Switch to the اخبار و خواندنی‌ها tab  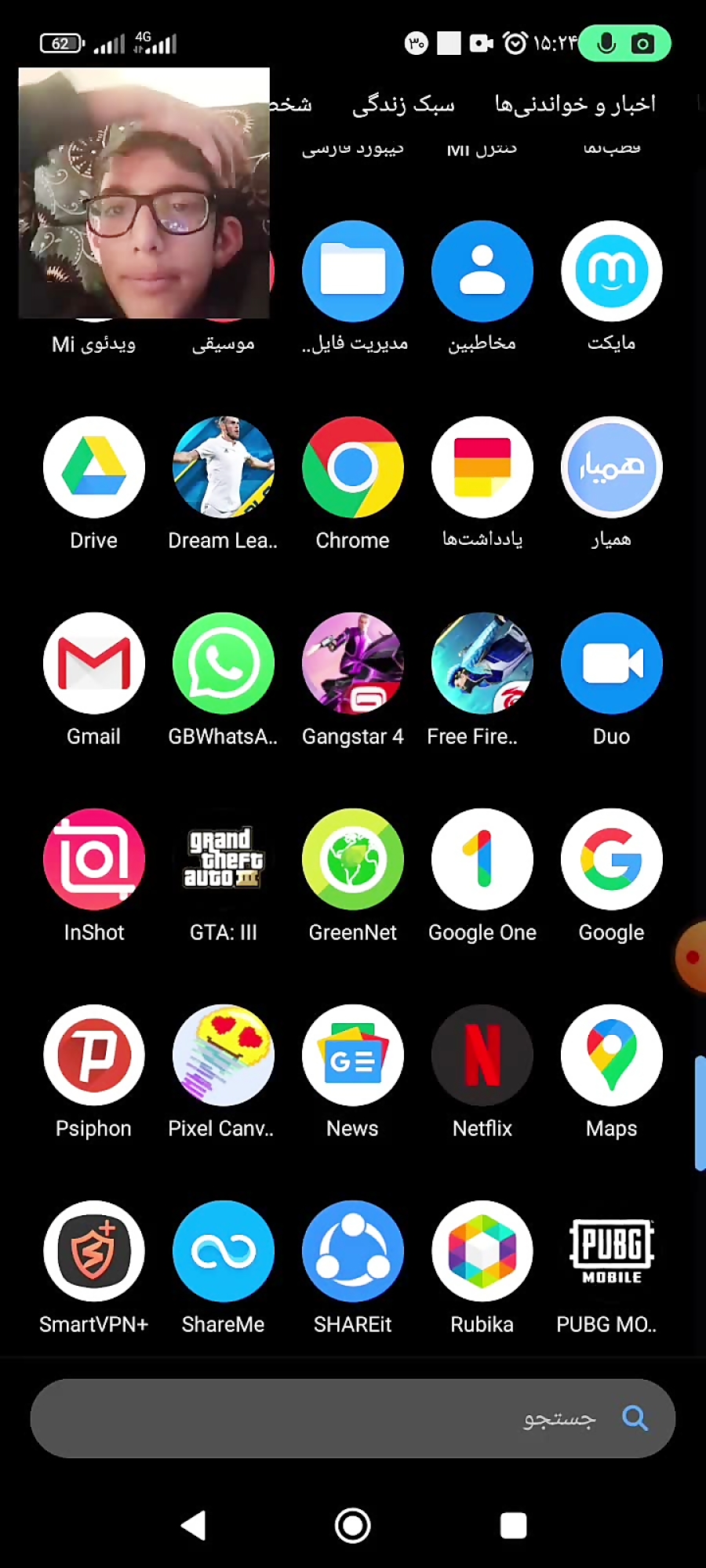[575, 104]
